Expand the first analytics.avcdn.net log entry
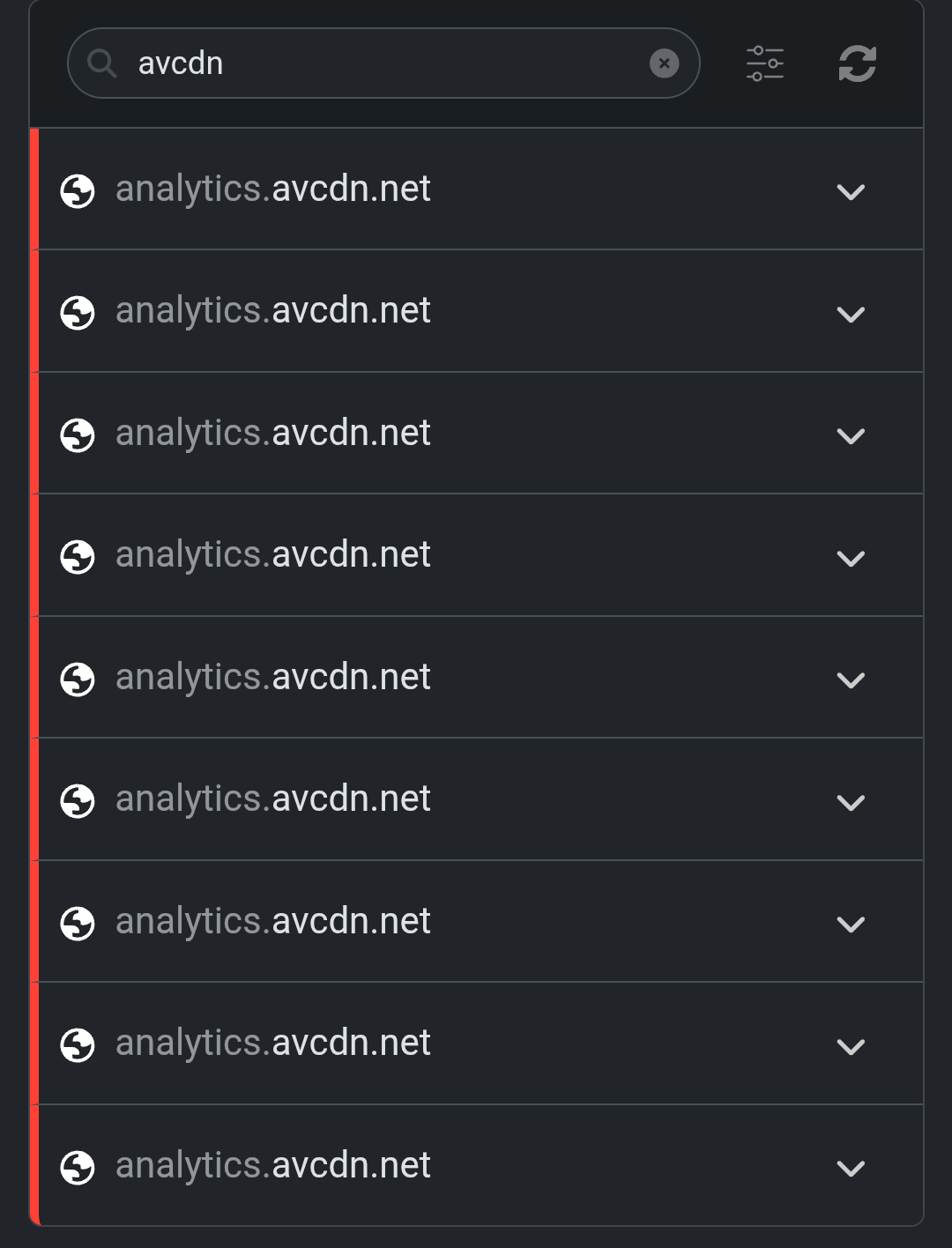 [x=850, y=191]
